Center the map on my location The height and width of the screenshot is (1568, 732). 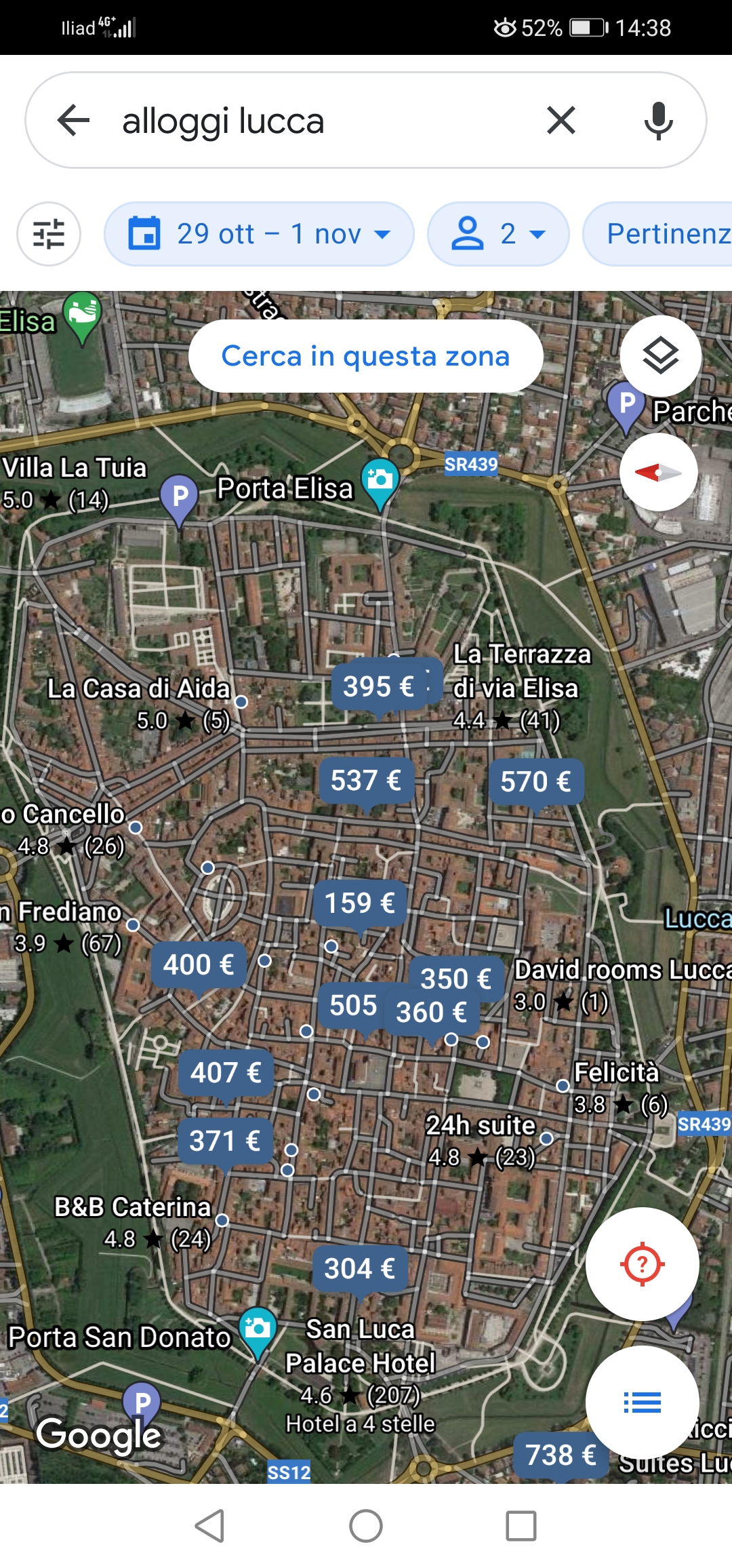point(642,1264)
